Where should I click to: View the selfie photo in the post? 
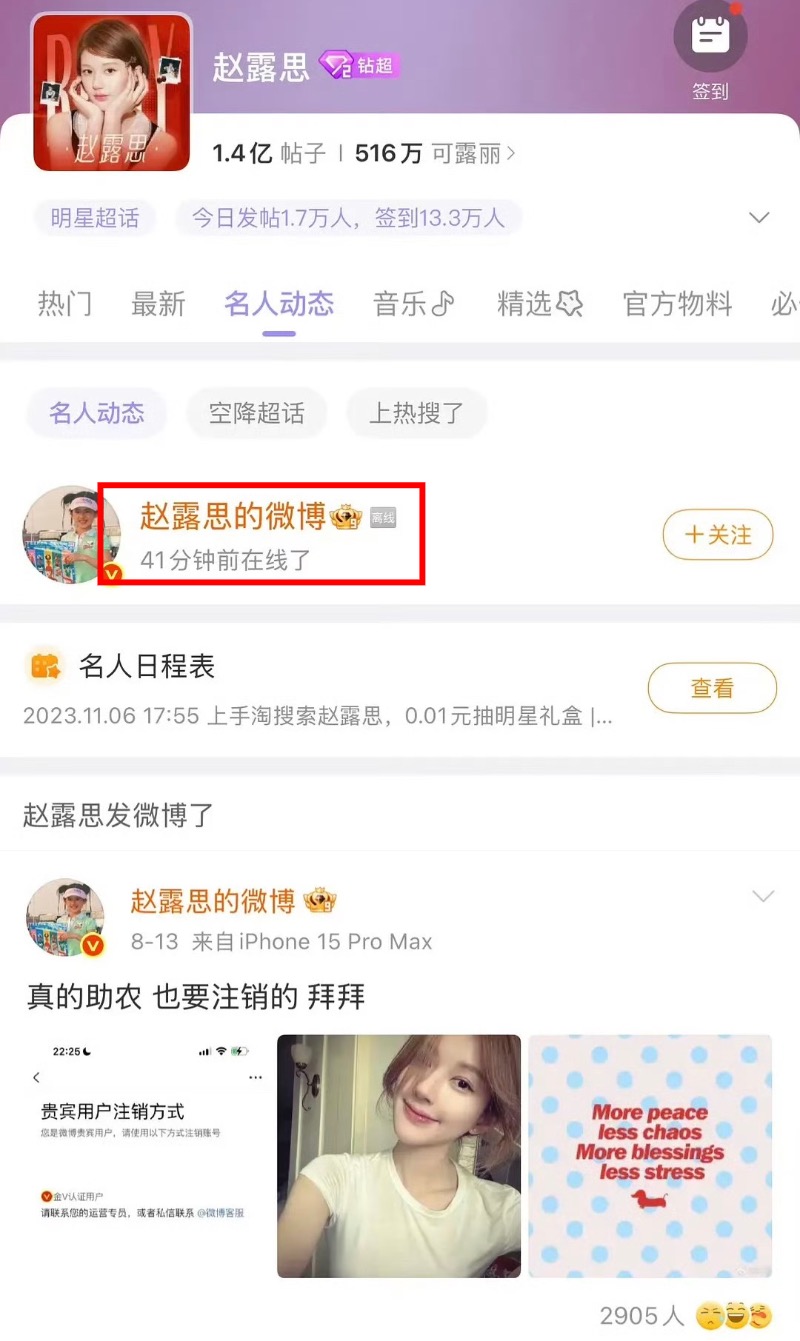point(399,1156)
